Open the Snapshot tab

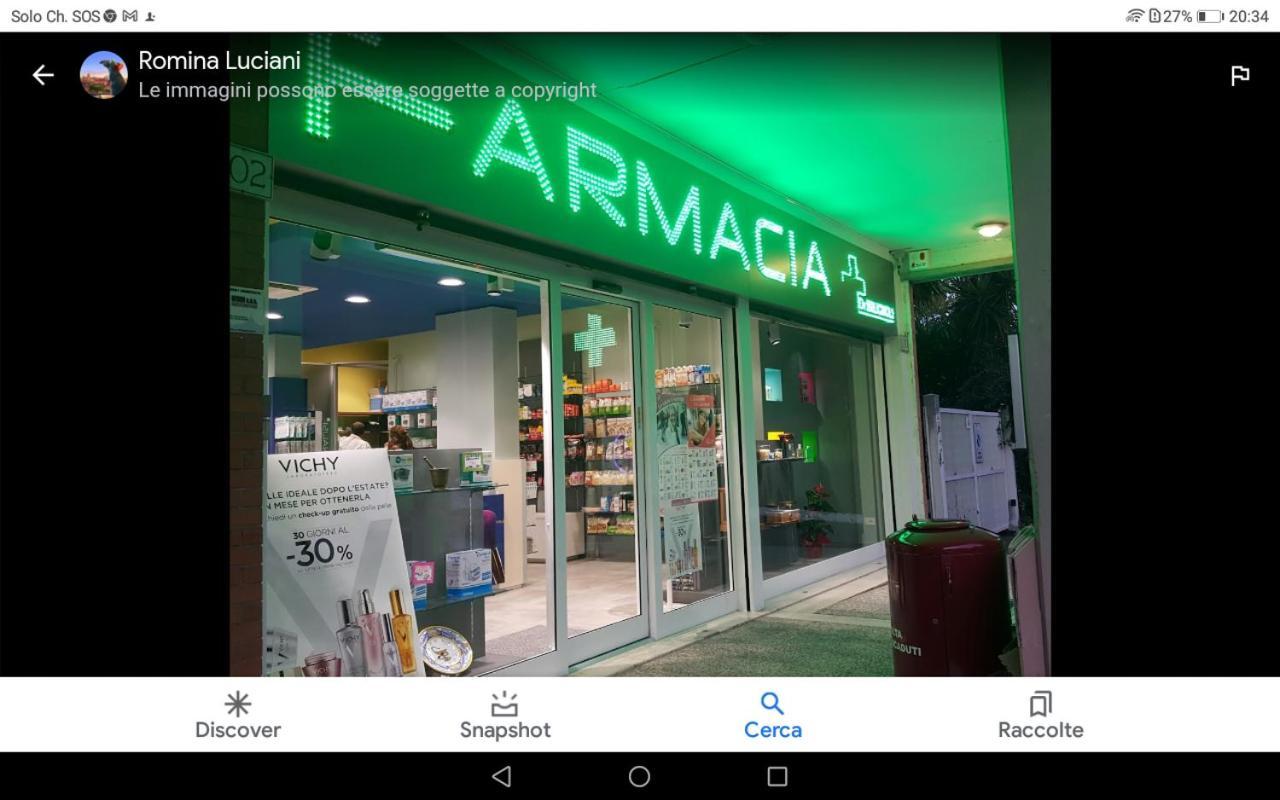pyautogui.click(x=505, y=715)
